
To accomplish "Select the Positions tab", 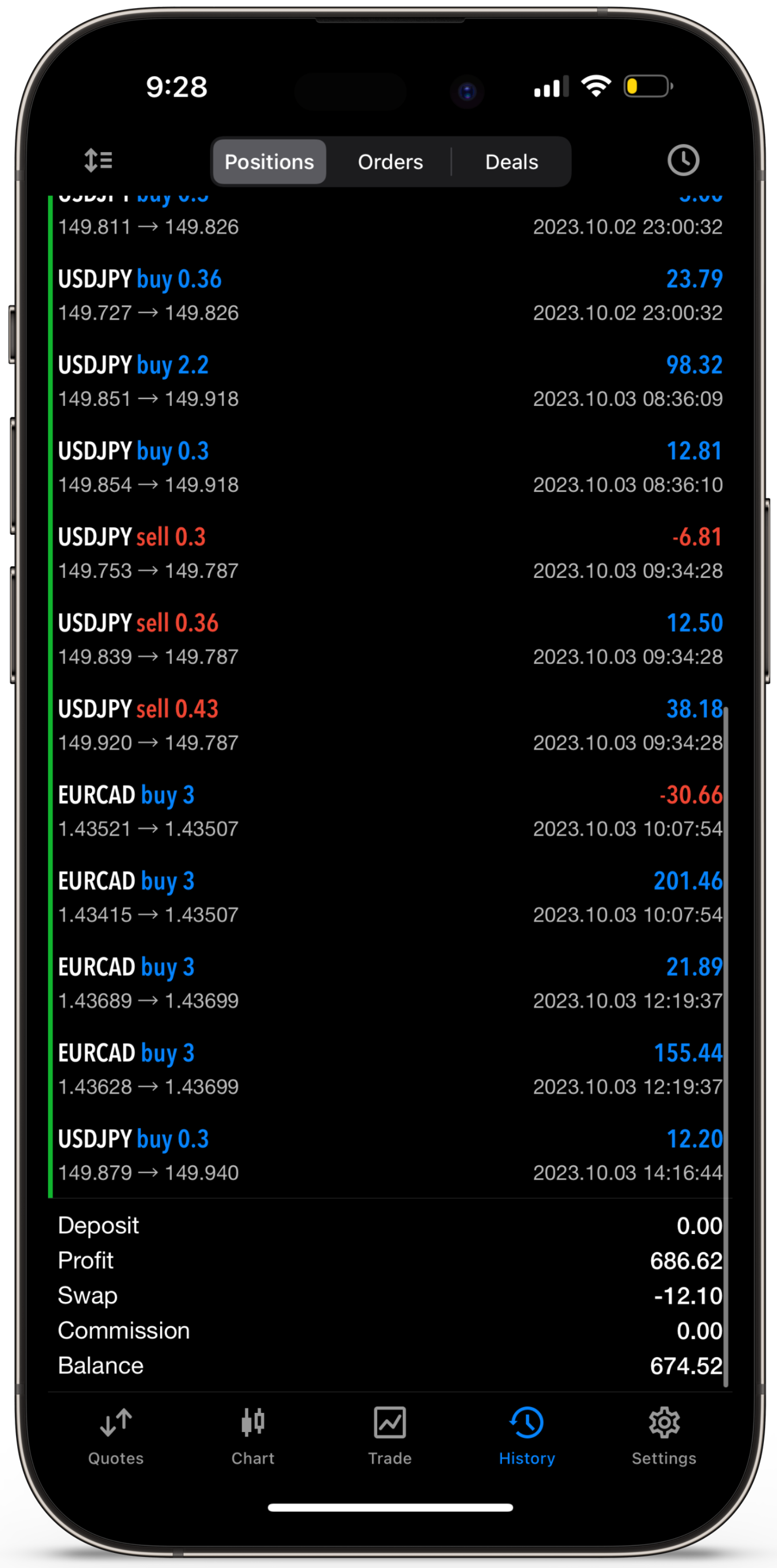I will 268,162.
